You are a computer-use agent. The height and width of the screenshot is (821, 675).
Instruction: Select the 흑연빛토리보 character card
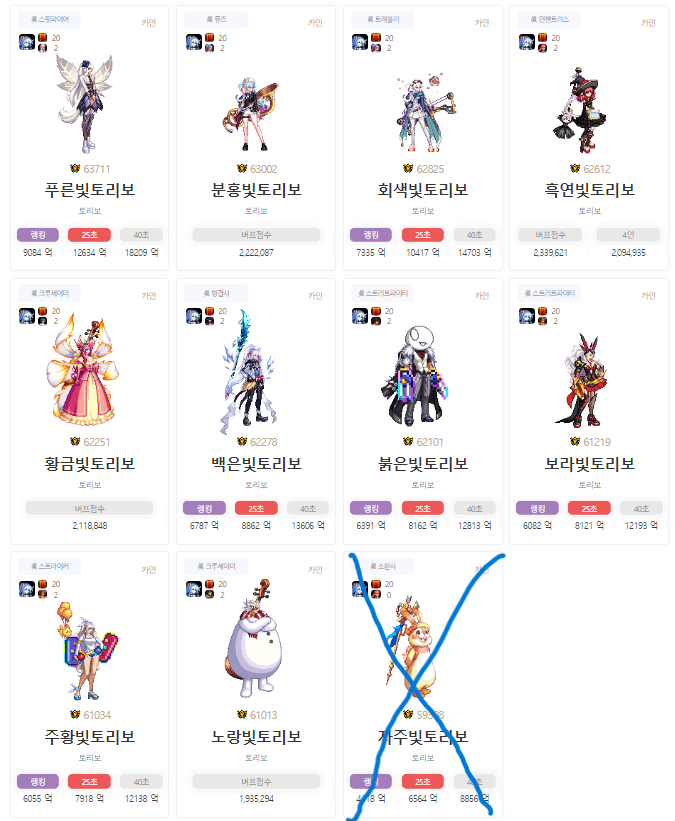[x=589, y=190]
